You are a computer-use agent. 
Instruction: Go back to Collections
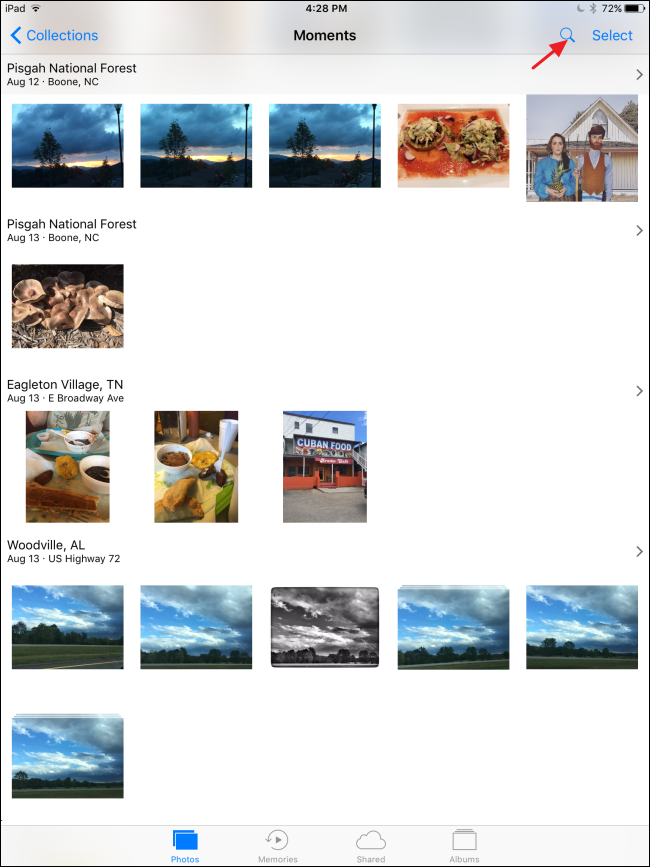coord(54,35)
